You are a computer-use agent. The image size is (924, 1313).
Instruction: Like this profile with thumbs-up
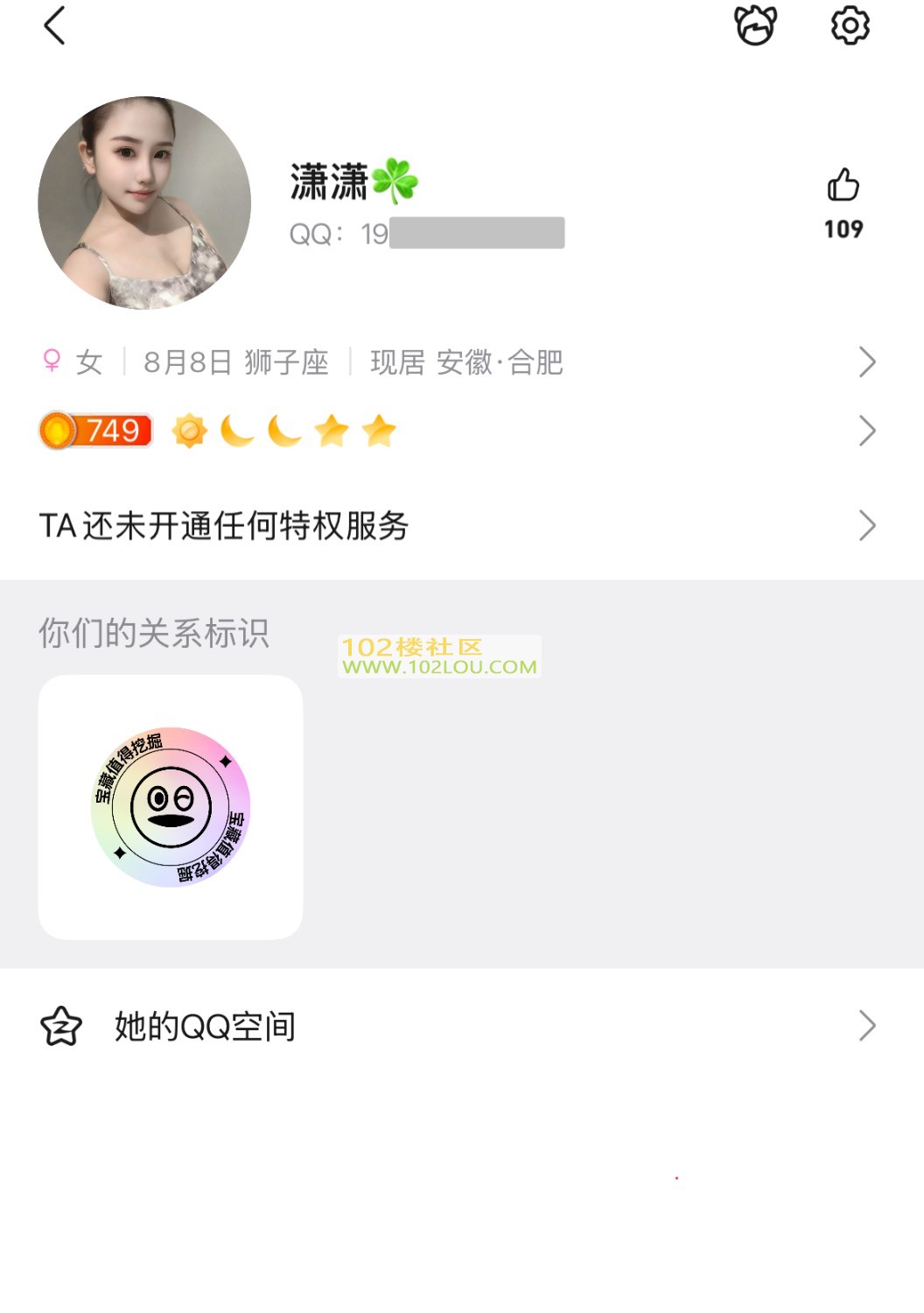coord(843,186)
